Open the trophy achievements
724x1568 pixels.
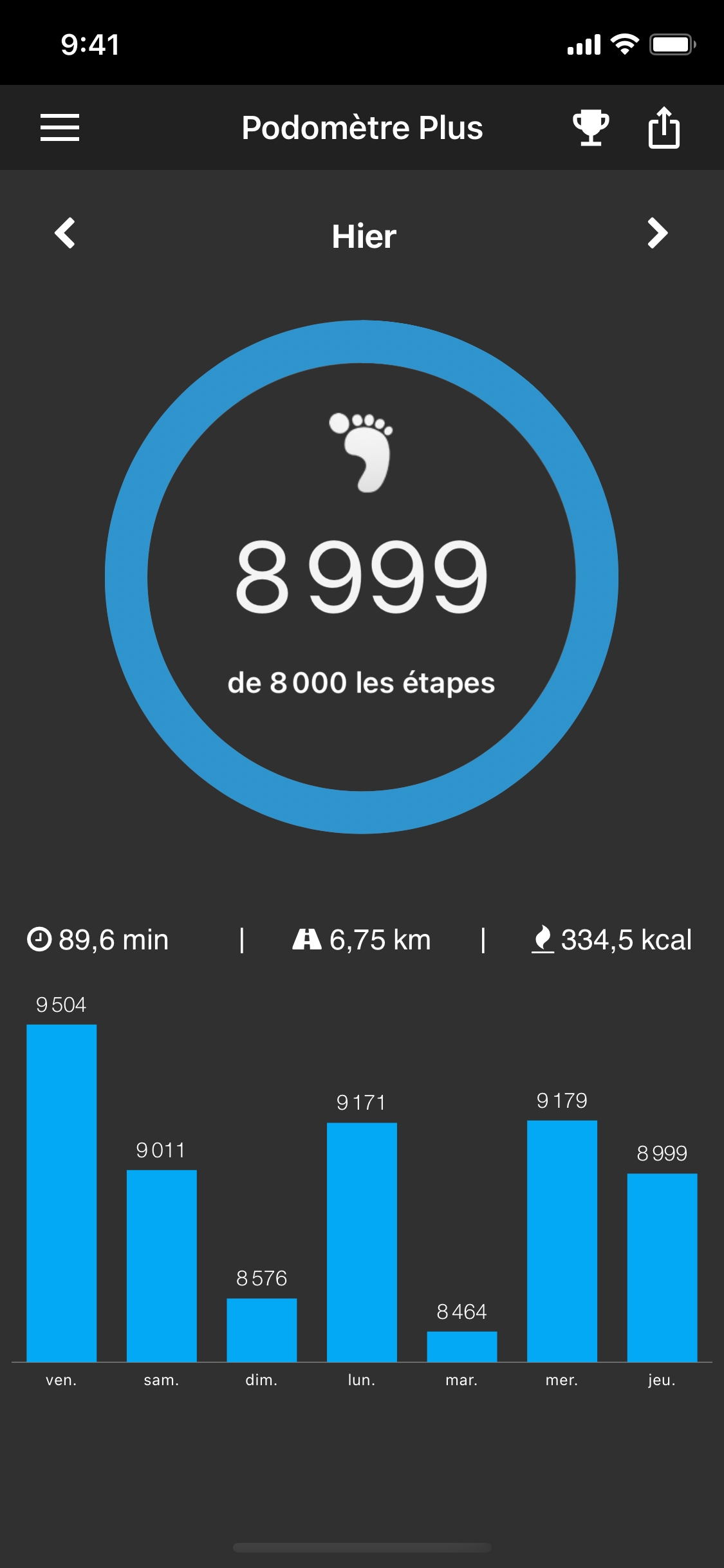[x=590, y=127]
